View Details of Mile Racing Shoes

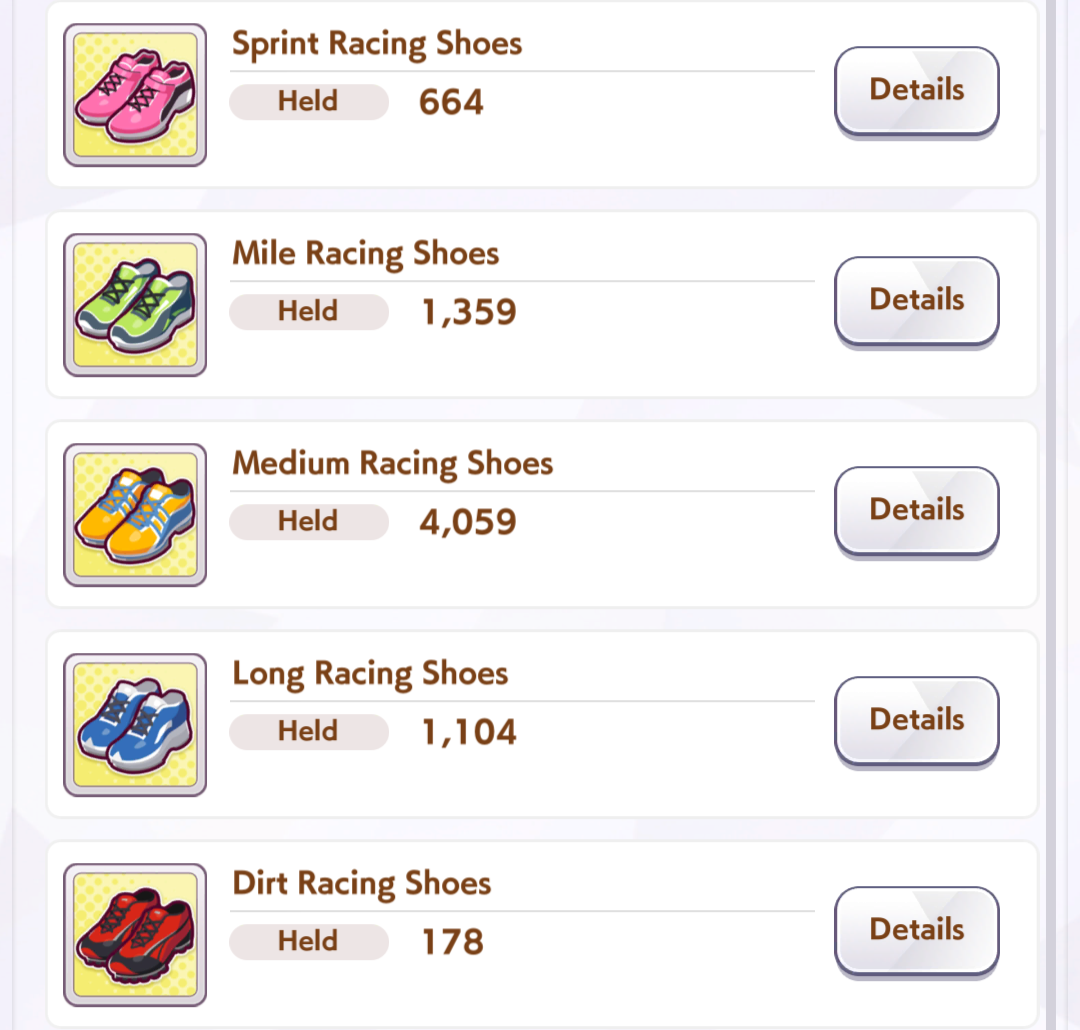[x=916, y=300]
